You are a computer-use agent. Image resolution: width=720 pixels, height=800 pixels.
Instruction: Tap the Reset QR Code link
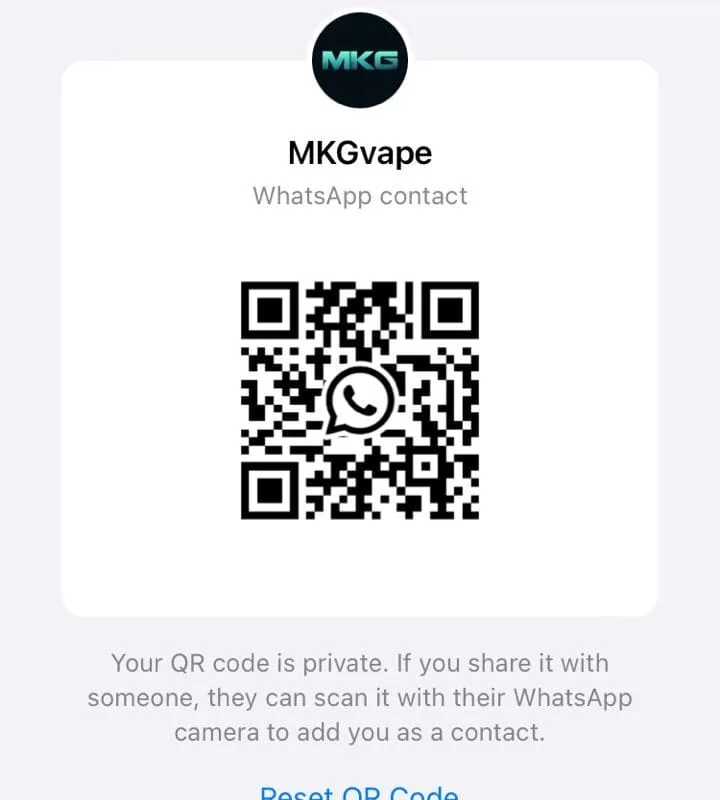(359, 792)
